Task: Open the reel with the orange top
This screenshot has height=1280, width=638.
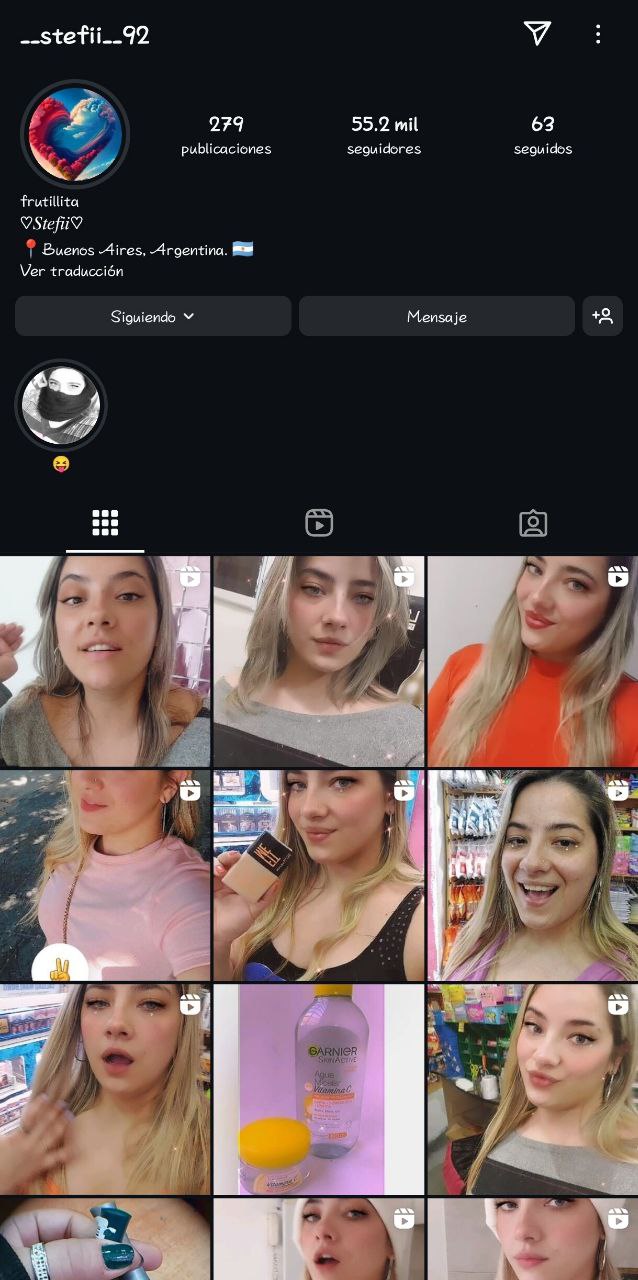Action: click(x=532, y=662)
